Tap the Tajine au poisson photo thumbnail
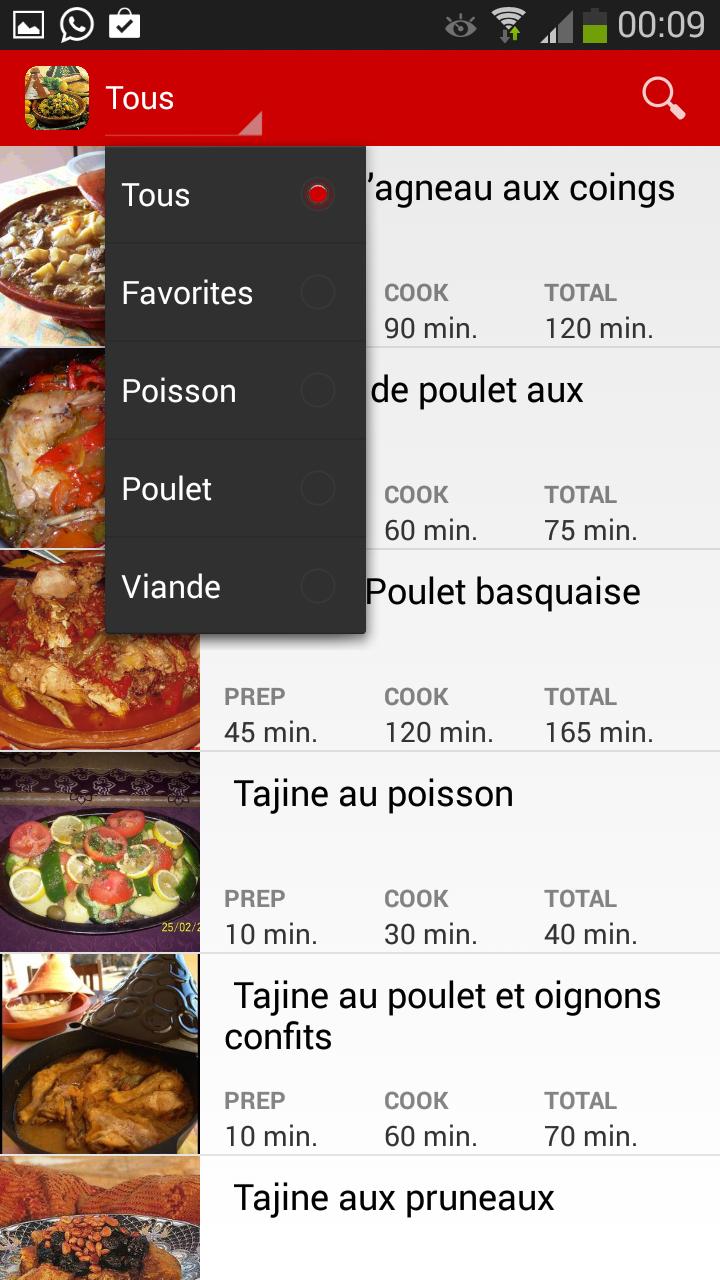Image resolution: width=720 pixels, height=1280 pixels. (x=100, y=851)
